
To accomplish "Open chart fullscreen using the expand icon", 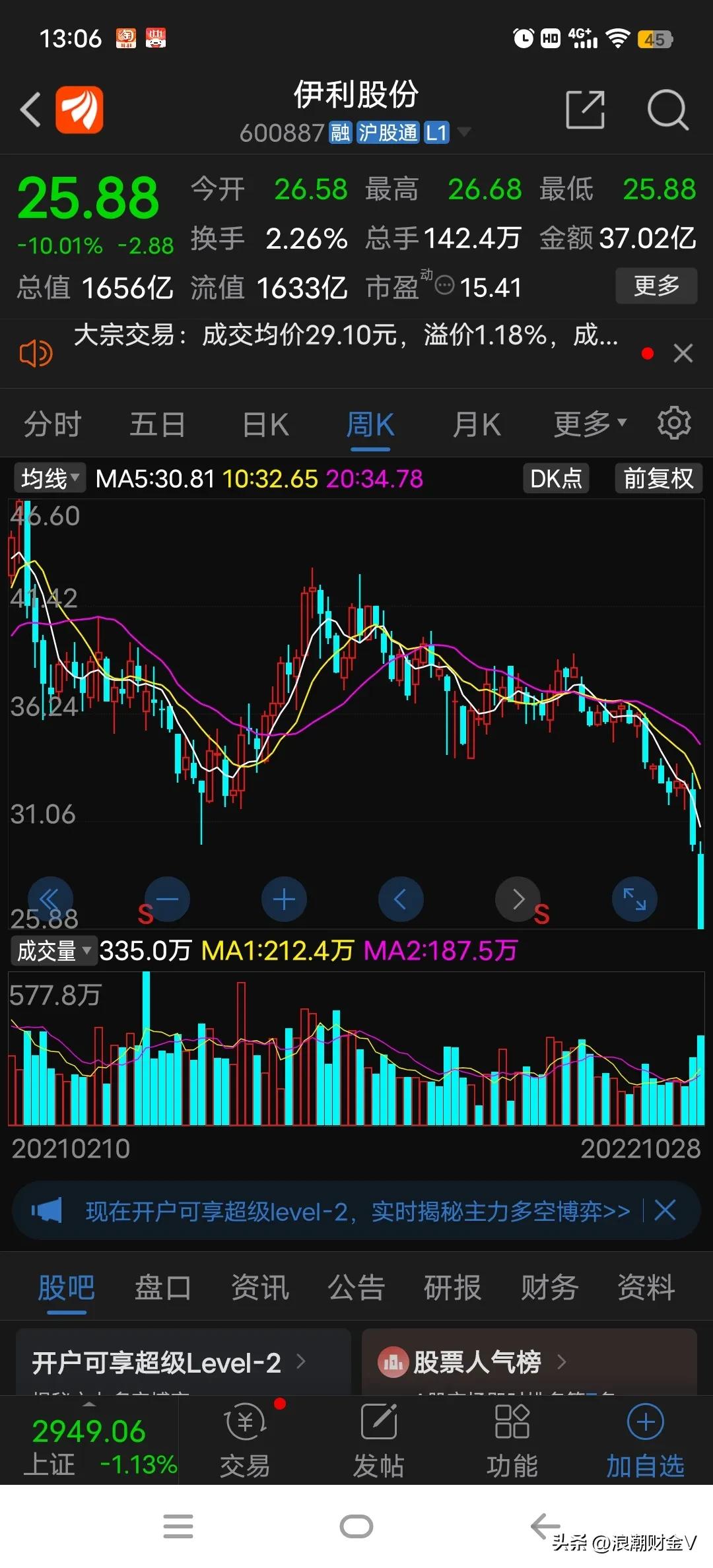I will point(634,899).
